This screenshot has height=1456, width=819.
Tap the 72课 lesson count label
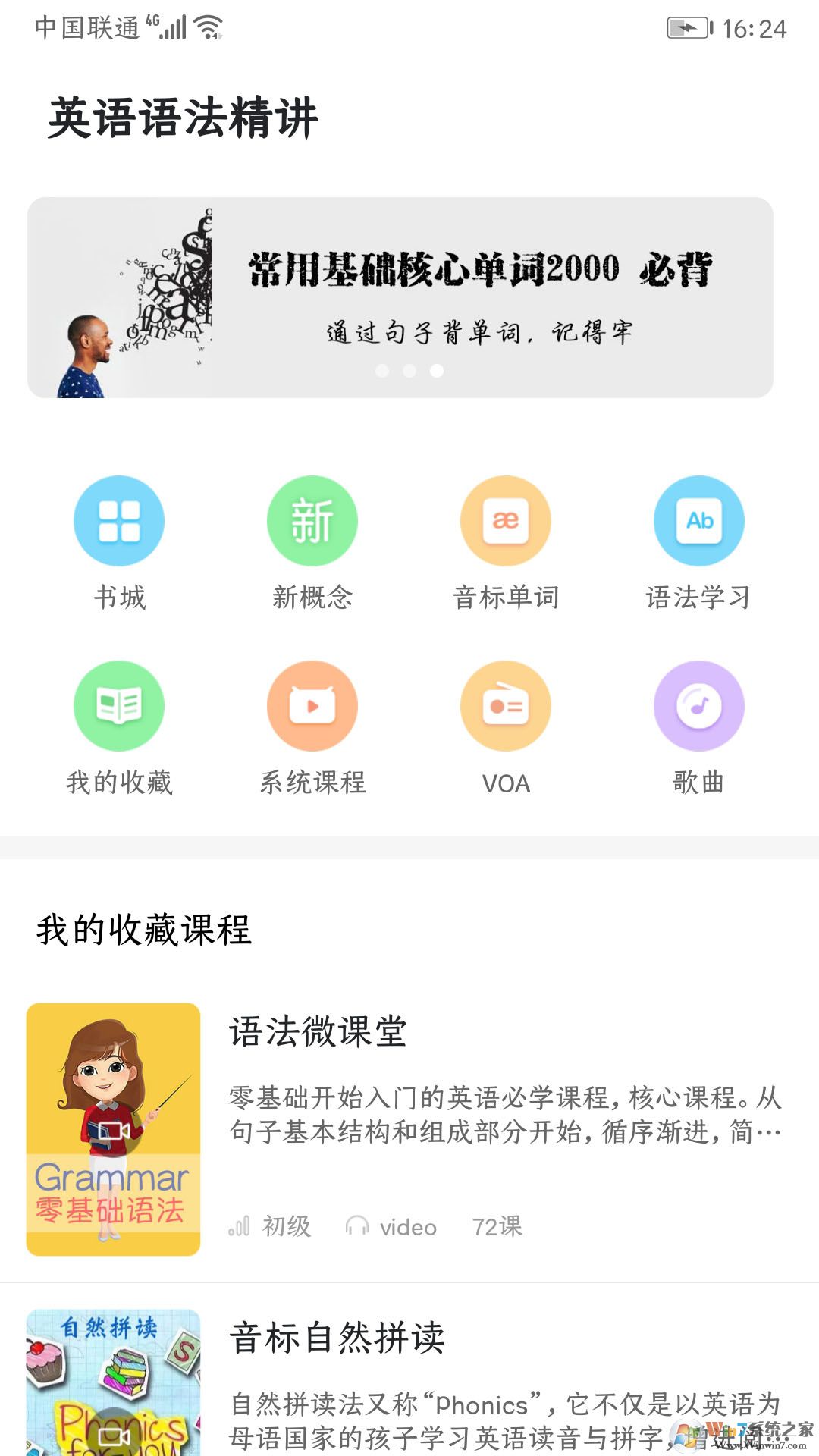point(497,1226)
